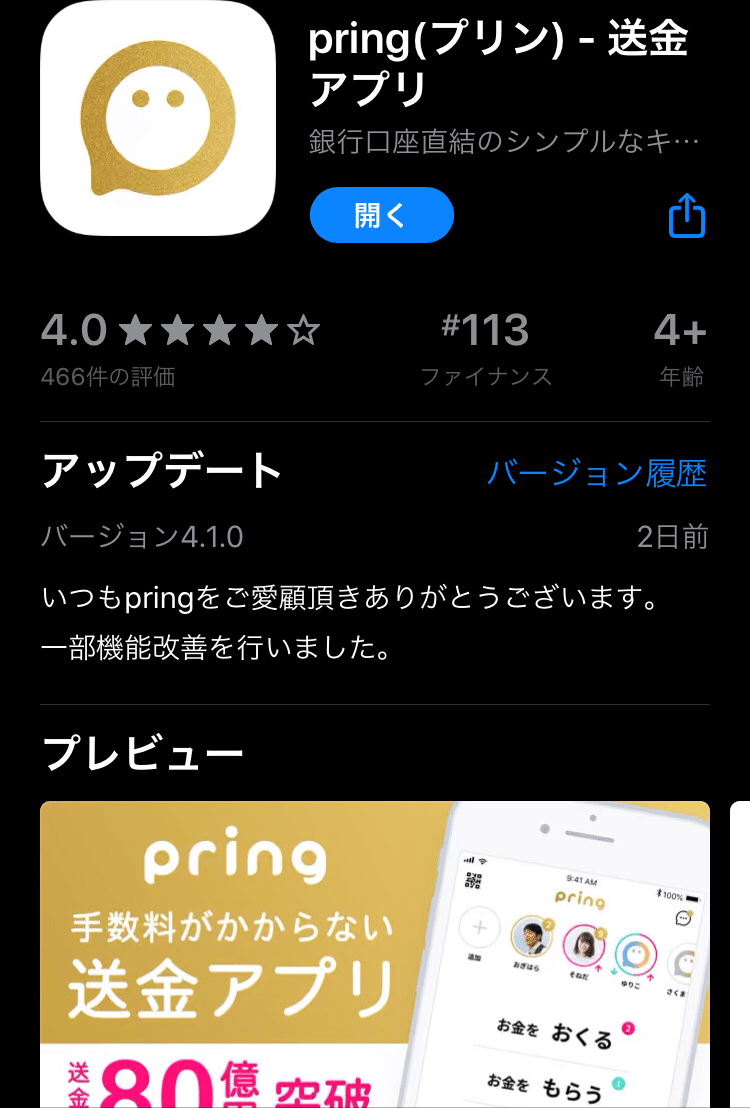Tap the 4.0 rating score
The height and width of the screenshot is (1108, 750).
[x=71, y=328]
